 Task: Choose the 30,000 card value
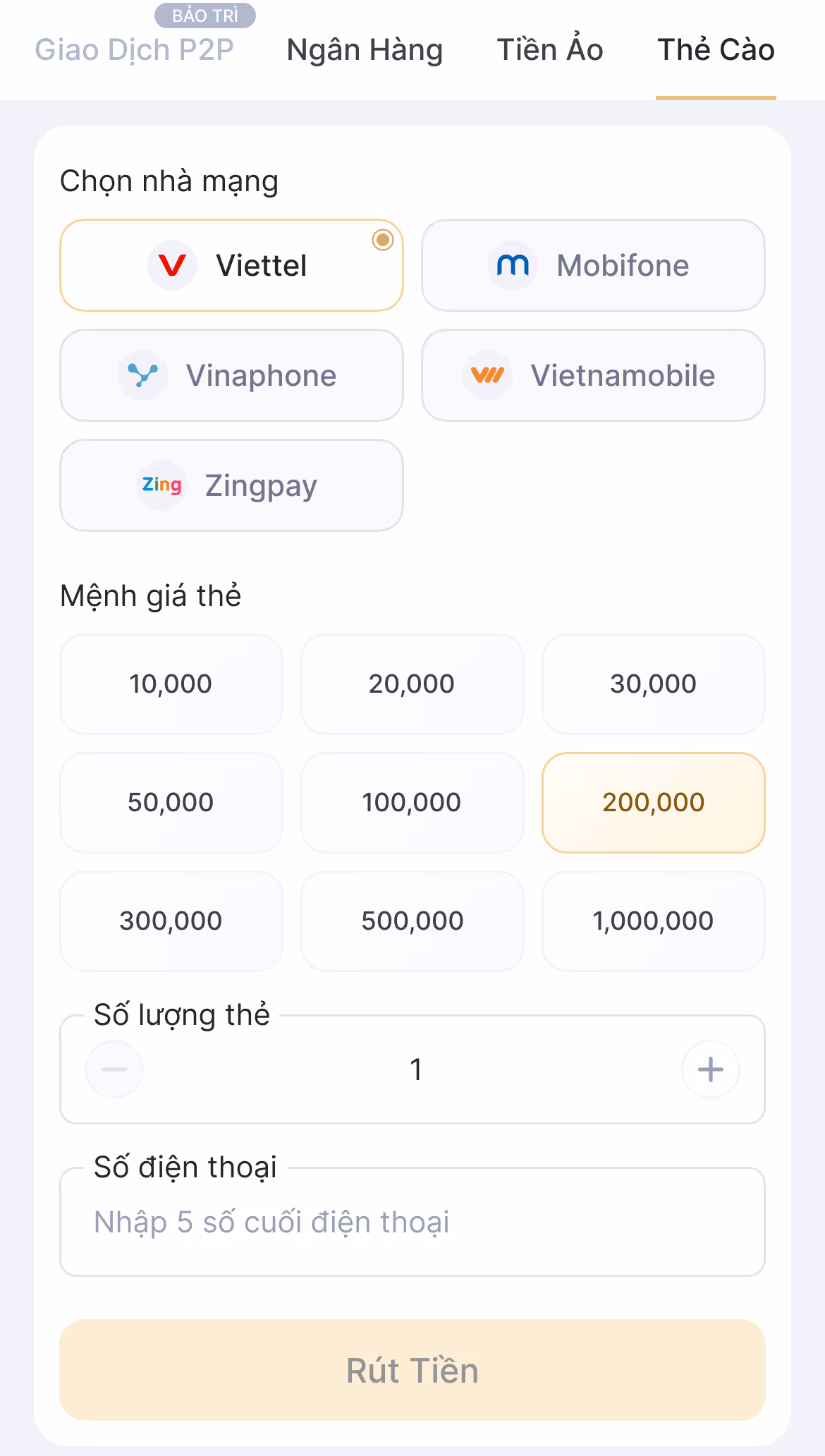[654, 684]
